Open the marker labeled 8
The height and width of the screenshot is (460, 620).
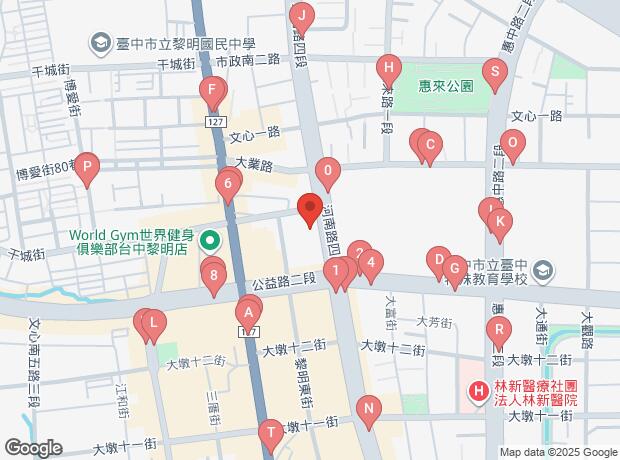(x=214, y=278)
